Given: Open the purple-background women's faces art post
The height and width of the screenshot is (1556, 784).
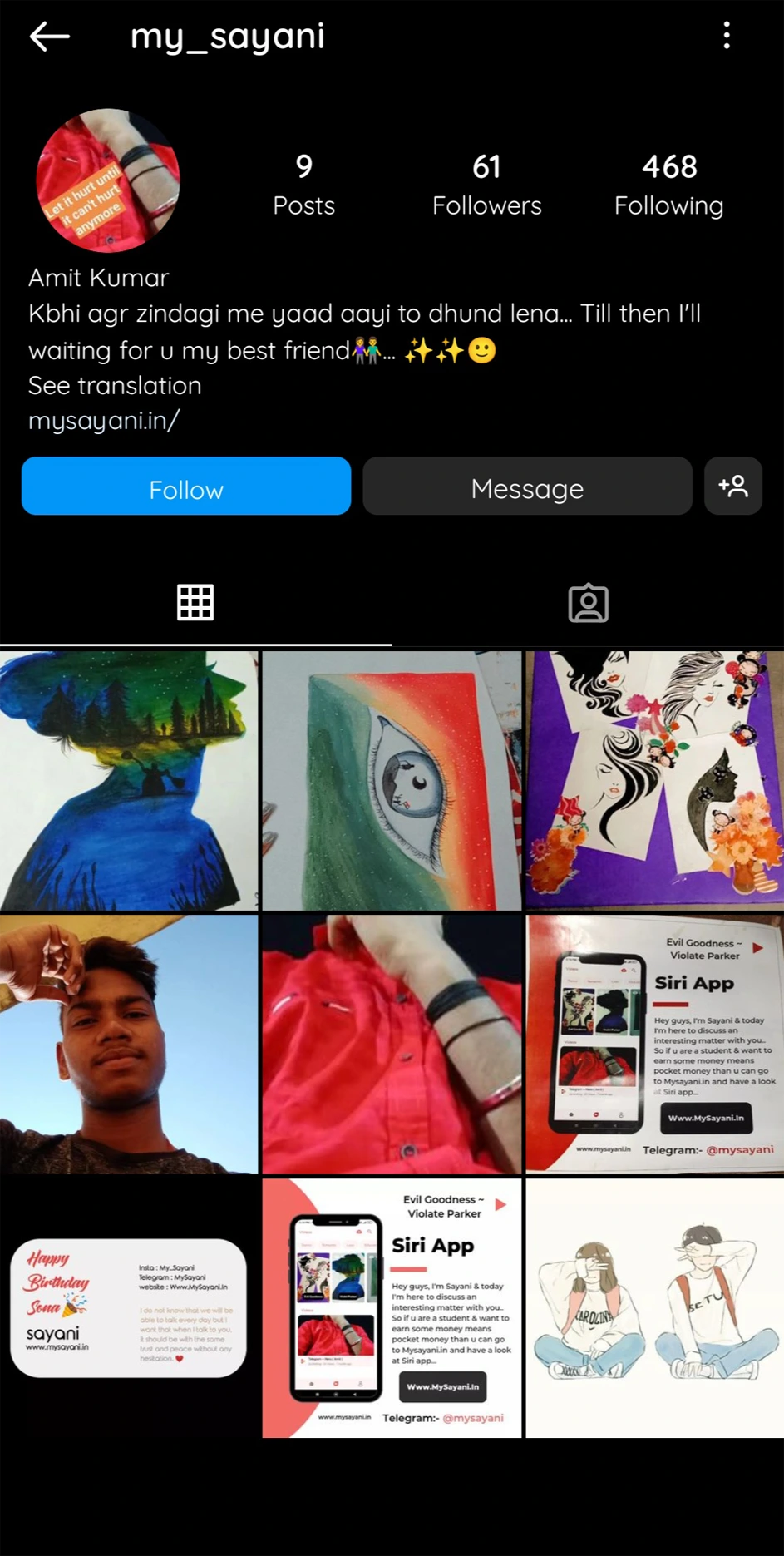Looking at the screenshot, I should coord(654,780).
